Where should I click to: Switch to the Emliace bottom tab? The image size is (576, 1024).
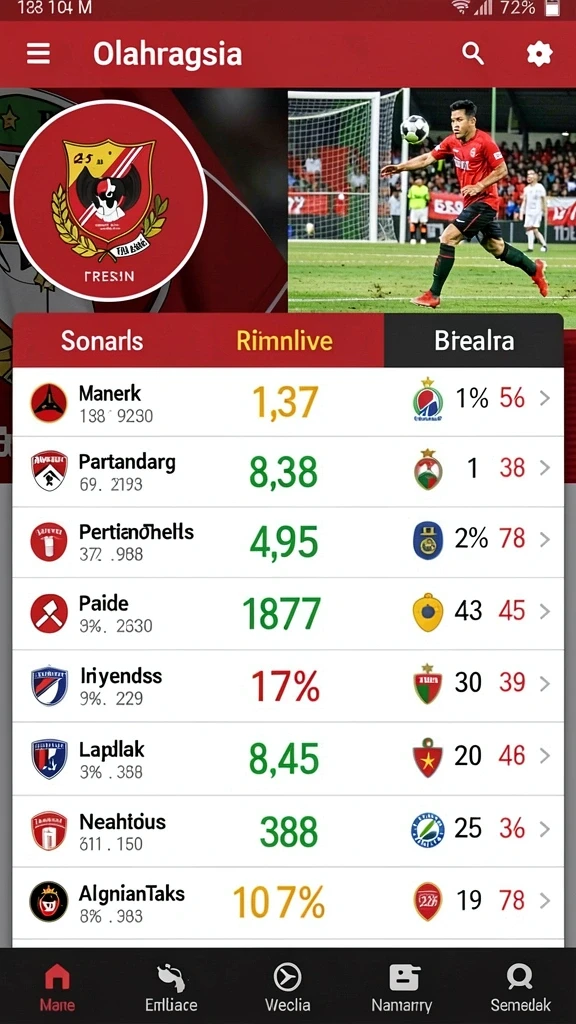coord(171,987)
